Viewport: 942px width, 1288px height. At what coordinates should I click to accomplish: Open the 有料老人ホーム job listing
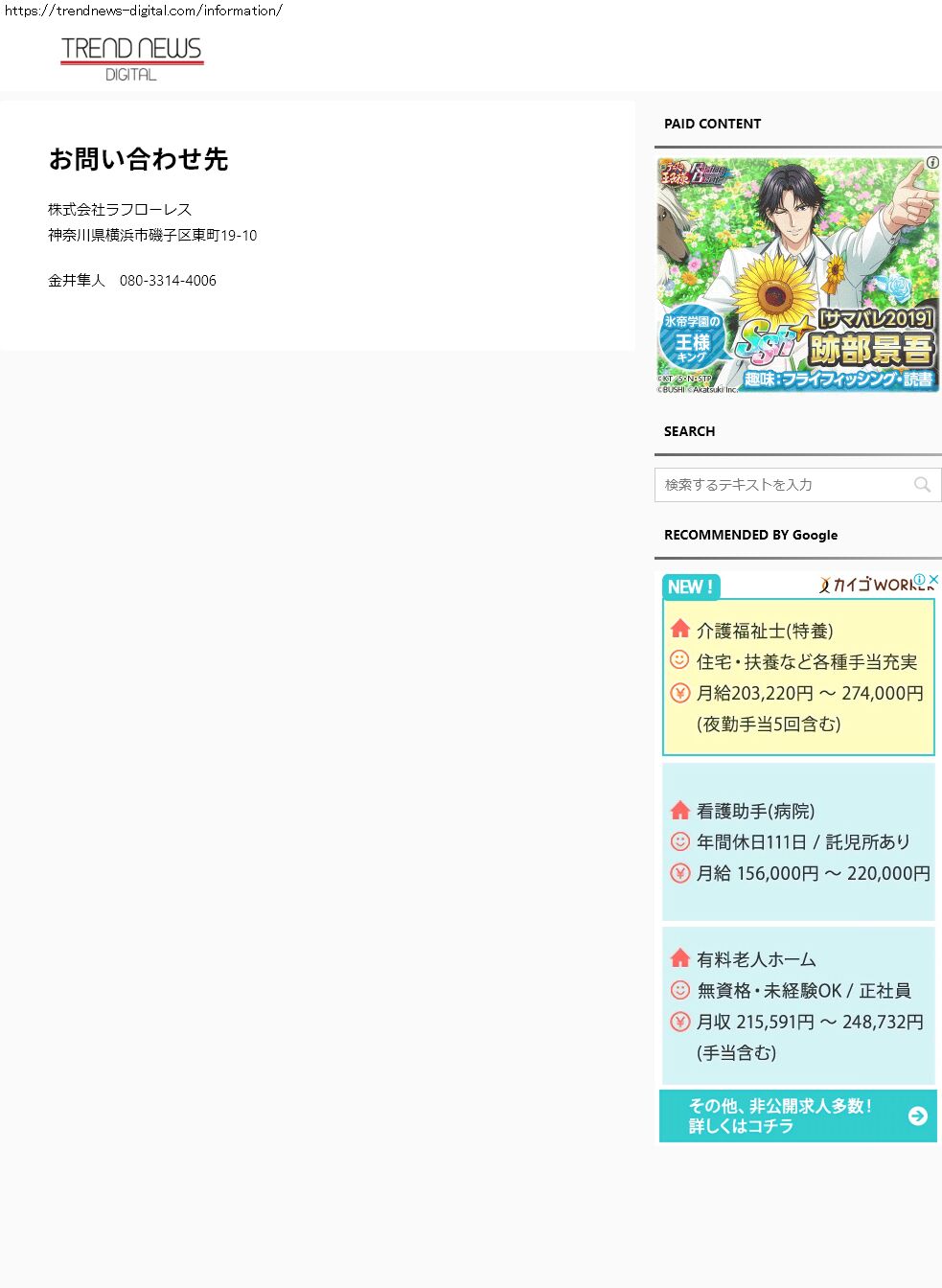click(x=797, y=1005)
